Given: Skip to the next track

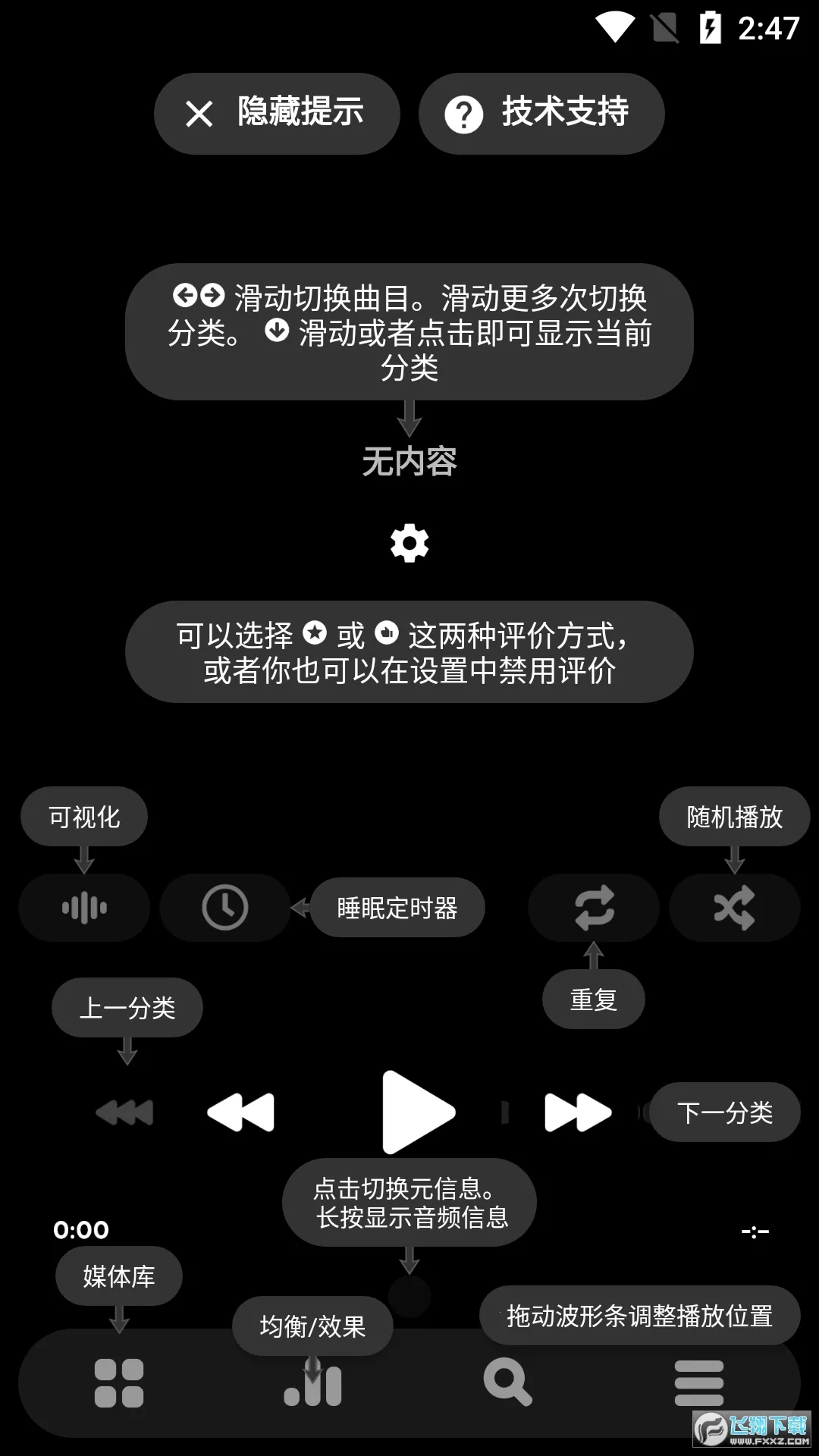Looking at the screenshot, I should click(x=578, y=1112).
